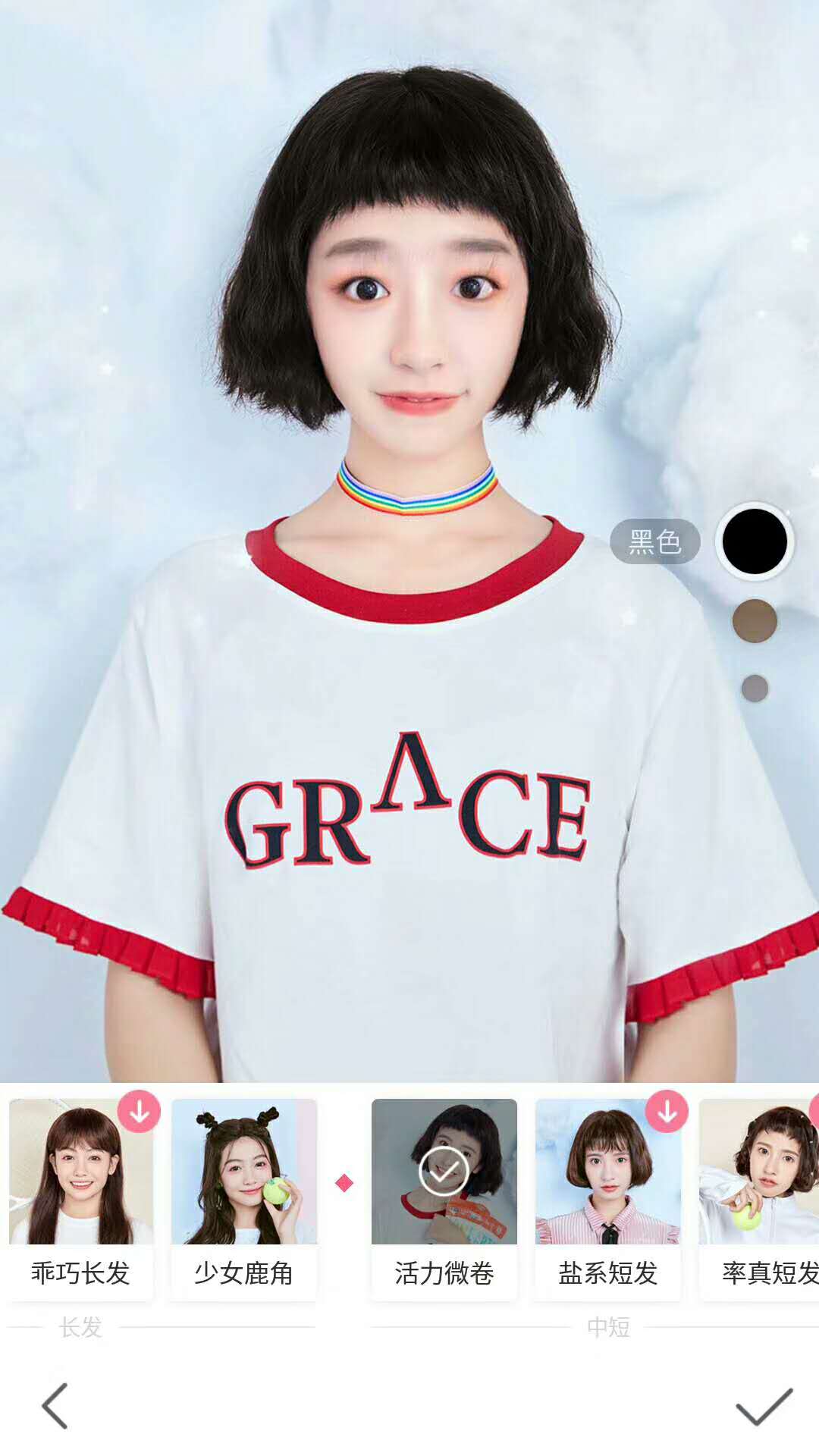Apply the 少女鹿角 hairstyle

coord(243,1198)
